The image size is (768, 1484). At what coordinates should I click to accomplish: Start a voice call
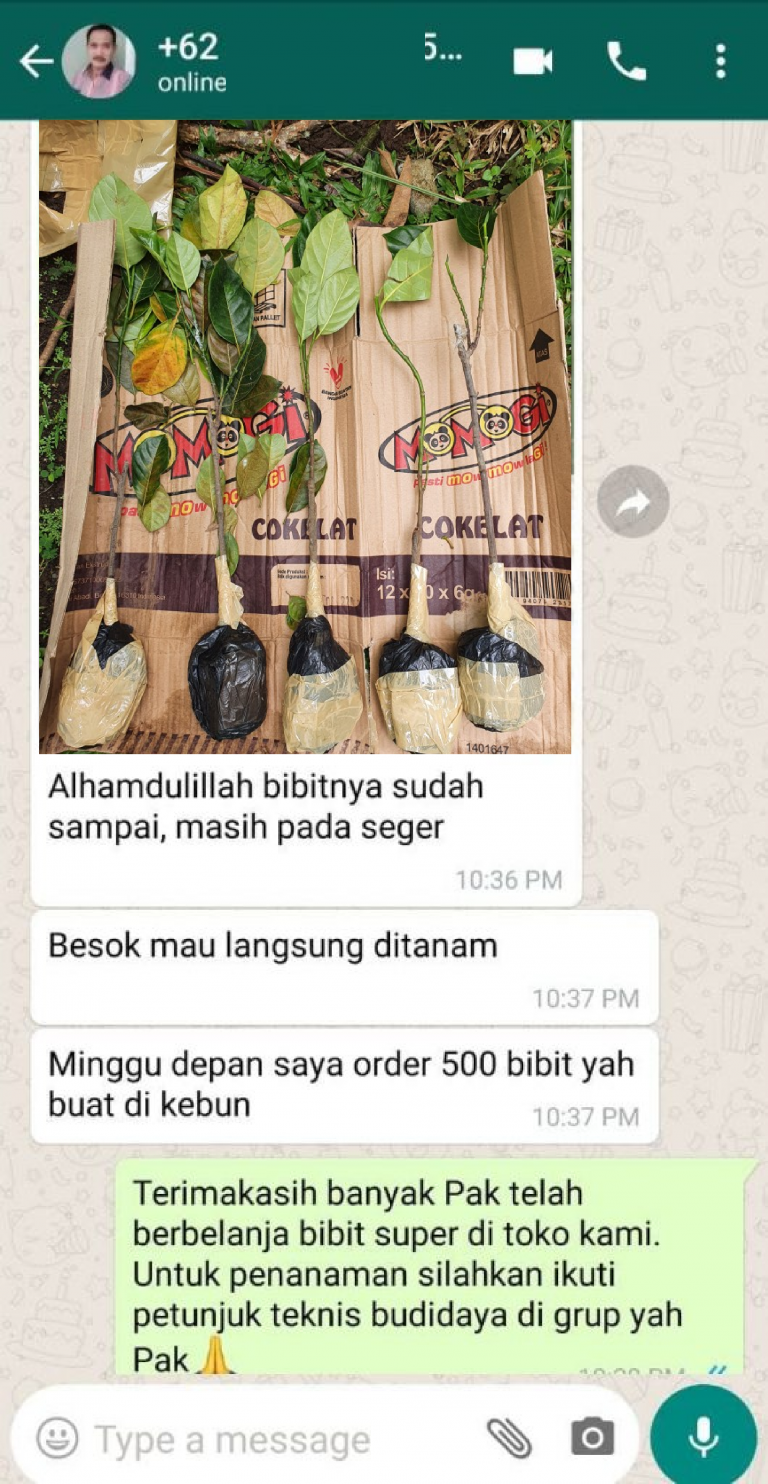[x=626, y=62]
